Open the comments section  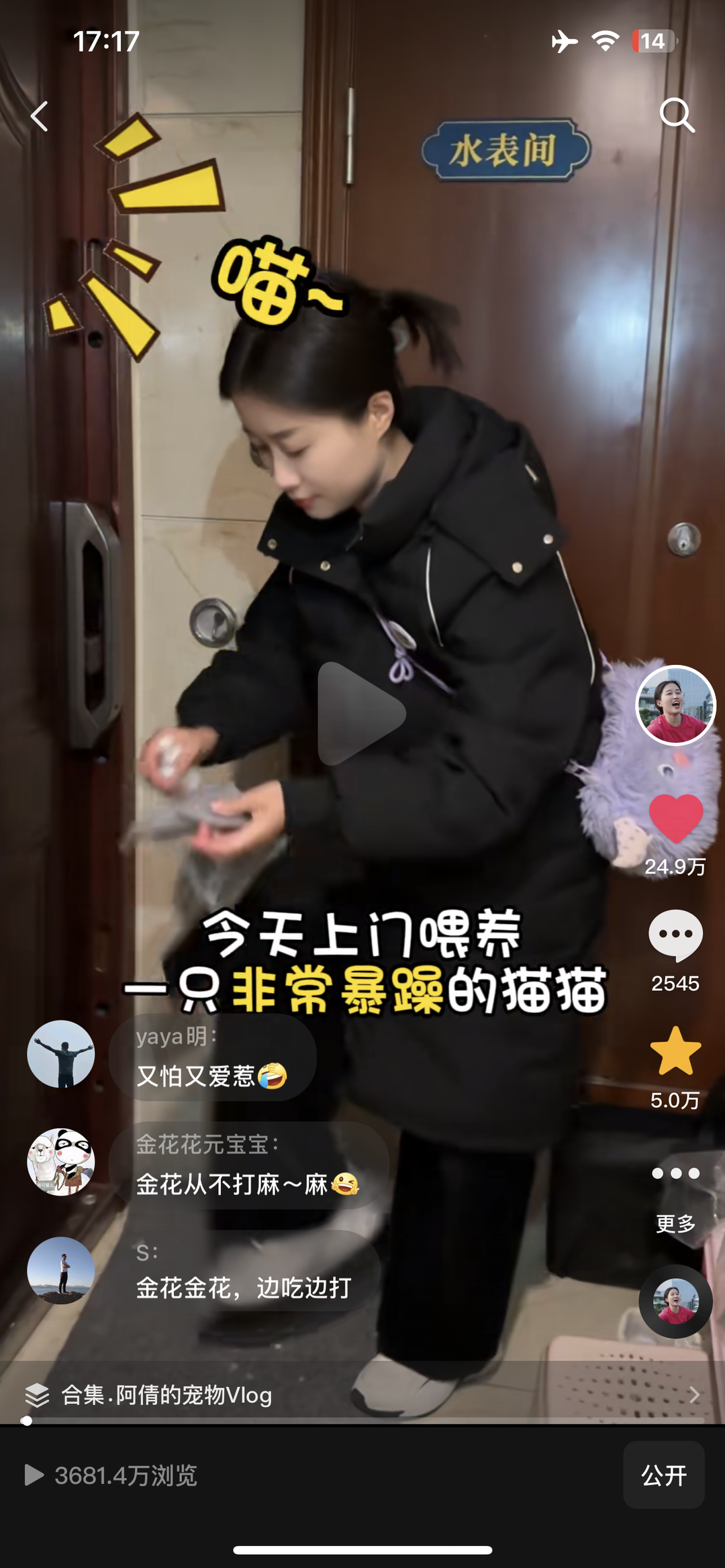[675, 935]
